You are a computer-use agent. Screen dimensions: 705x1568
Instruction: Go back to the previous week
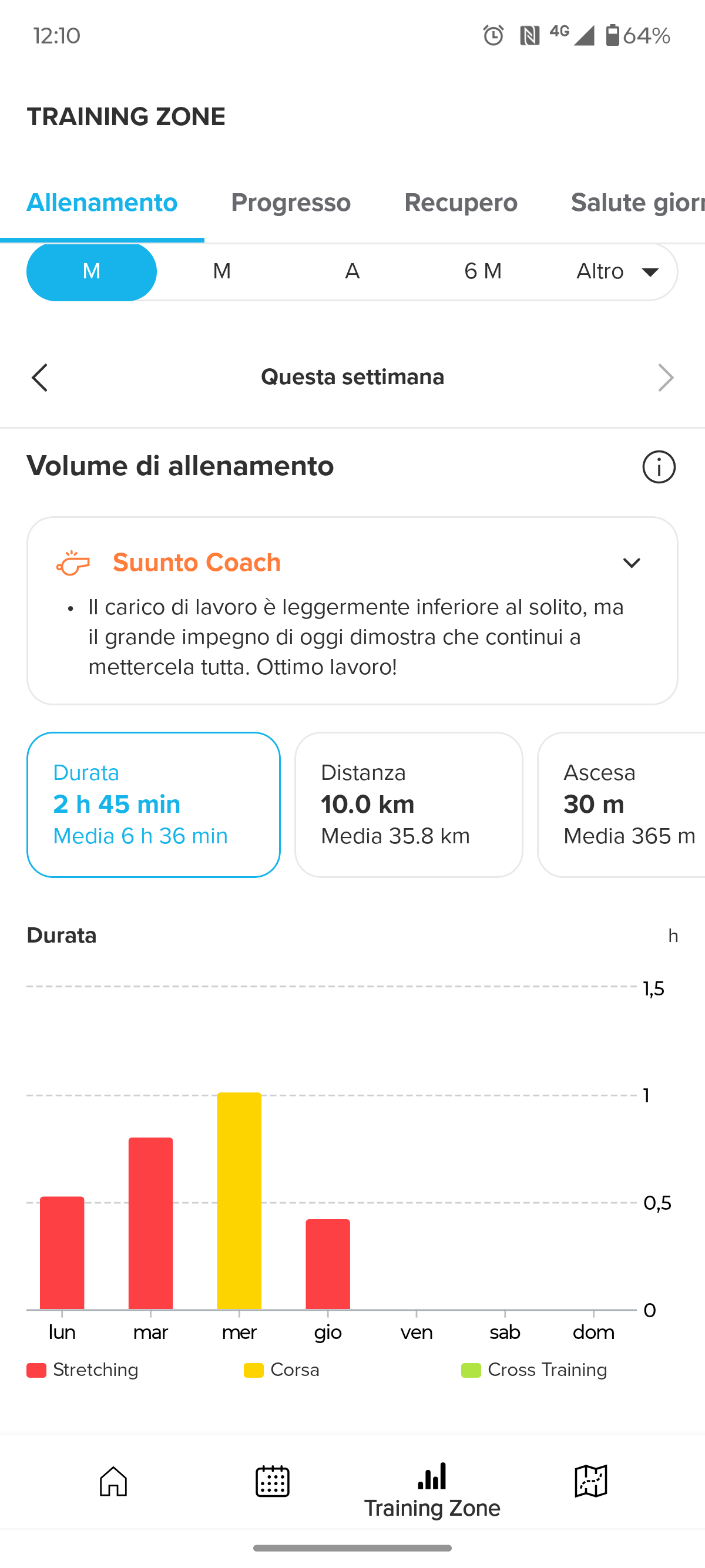tap(39, 378)
